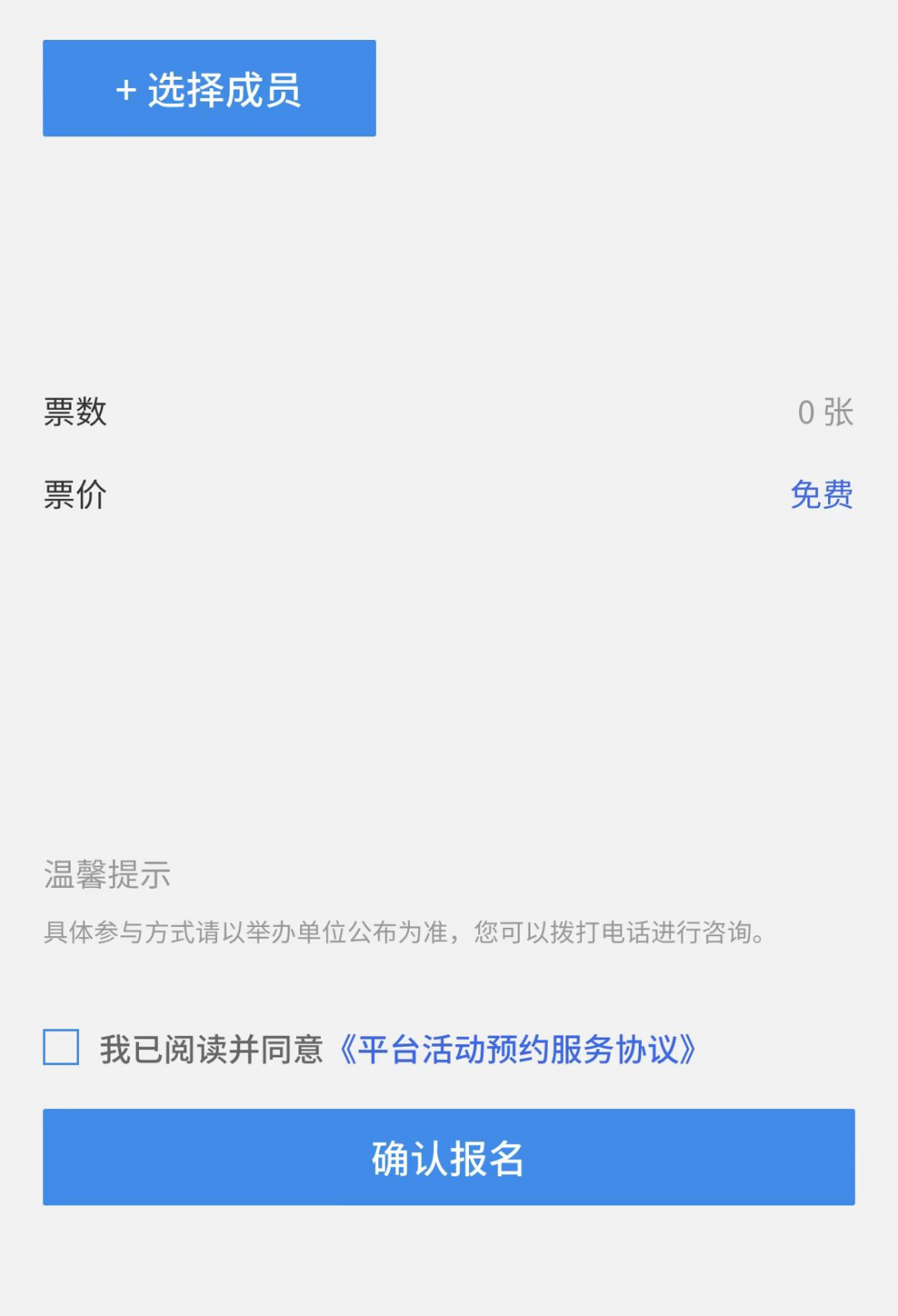898x1316 pixels.
Task: Click the 票数 ticket count row
Action: pyautogui.click(x=449, y=412)
